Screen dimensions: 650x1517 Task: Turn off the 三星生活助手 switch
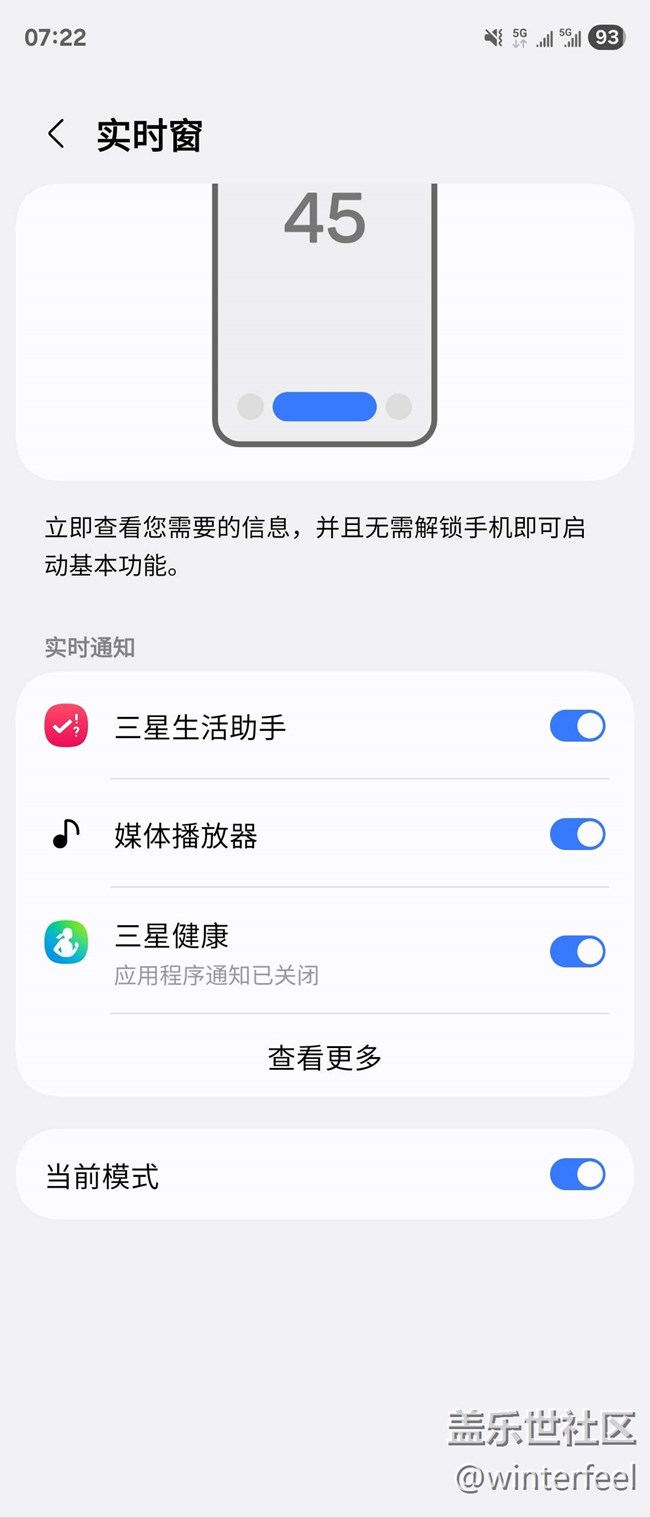pyautogui.click(x=577, y=726)
